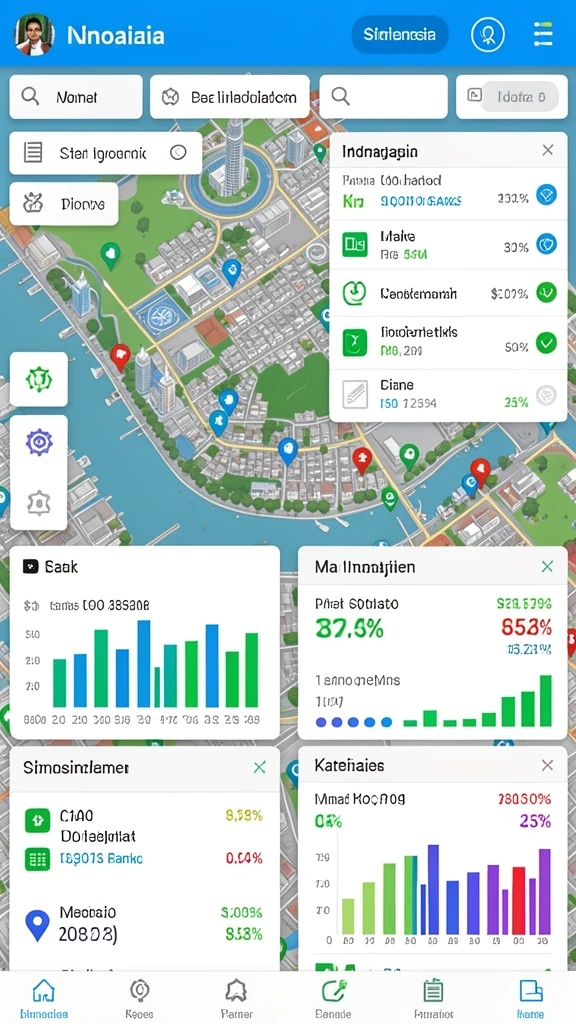Switch to the Senade tab

coord(333,999)
